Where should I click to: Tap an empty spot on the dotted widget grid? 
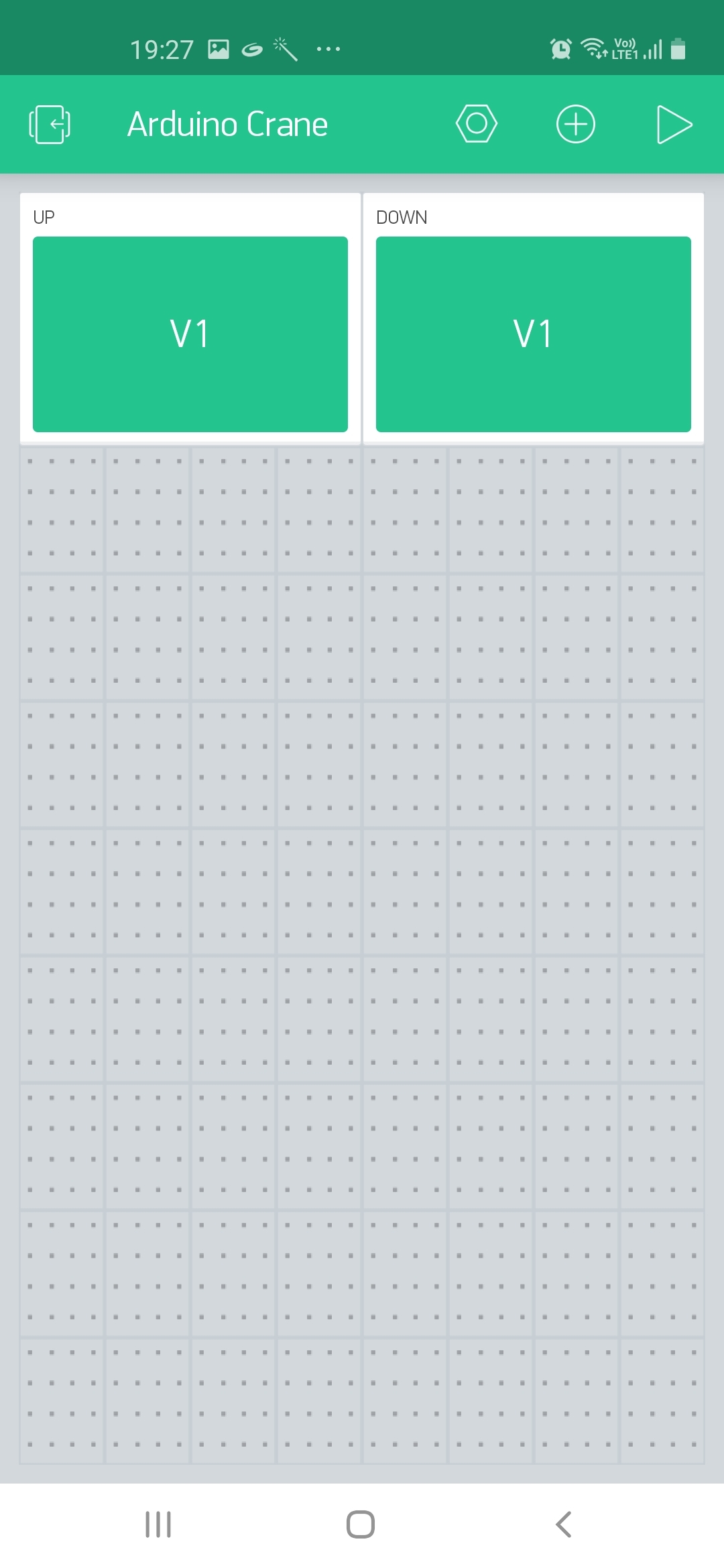(x=362, y=938)
